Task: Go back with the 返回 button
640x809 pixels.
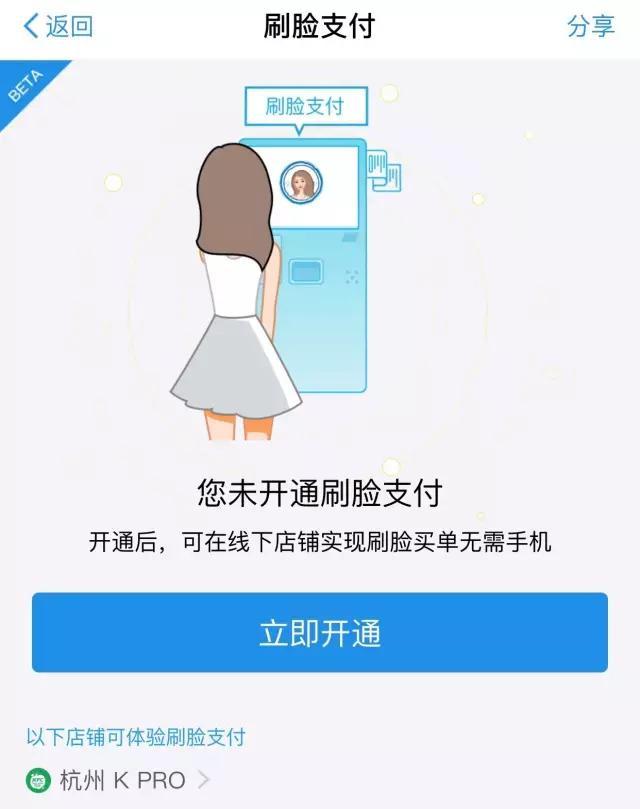Action: tap(58, 27)
